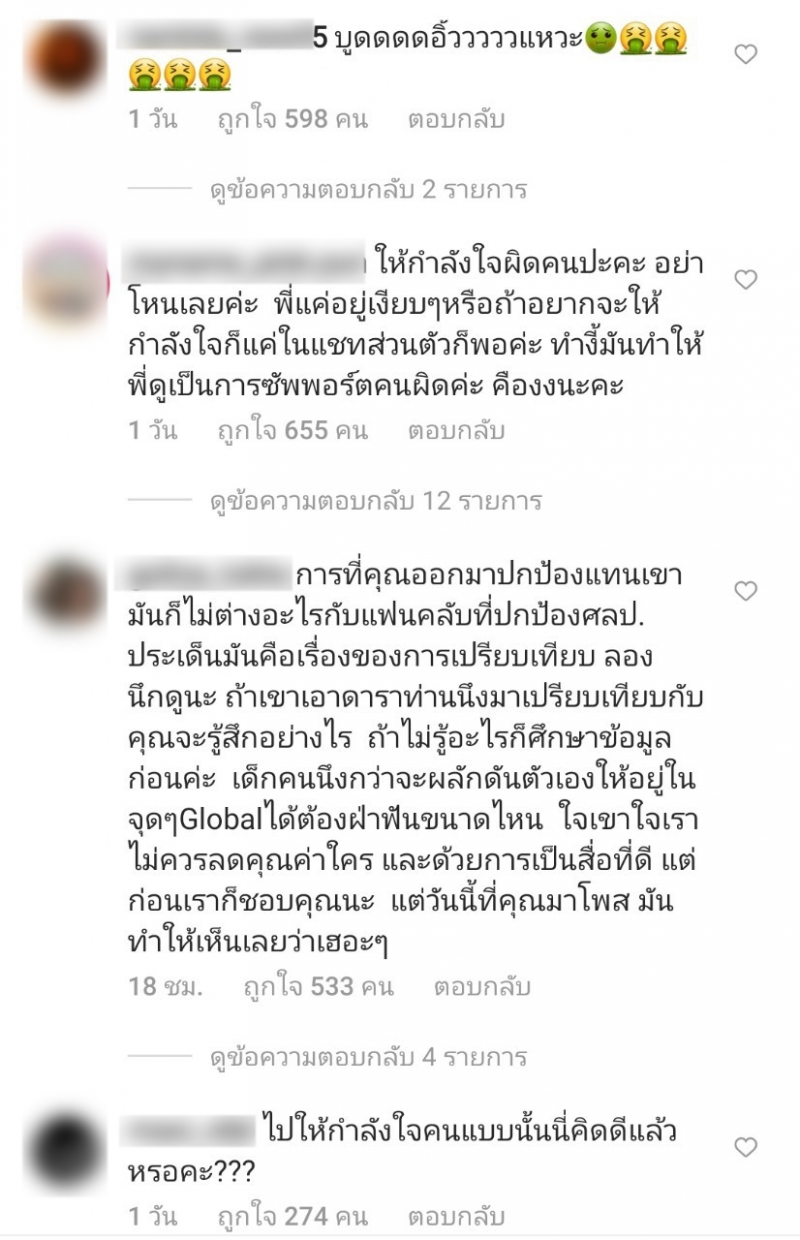Screen dimensions: 800x1240
Task: Open avatar of the 274-likes commenter
Action: pyautogui.click(x=66, y=1150)
